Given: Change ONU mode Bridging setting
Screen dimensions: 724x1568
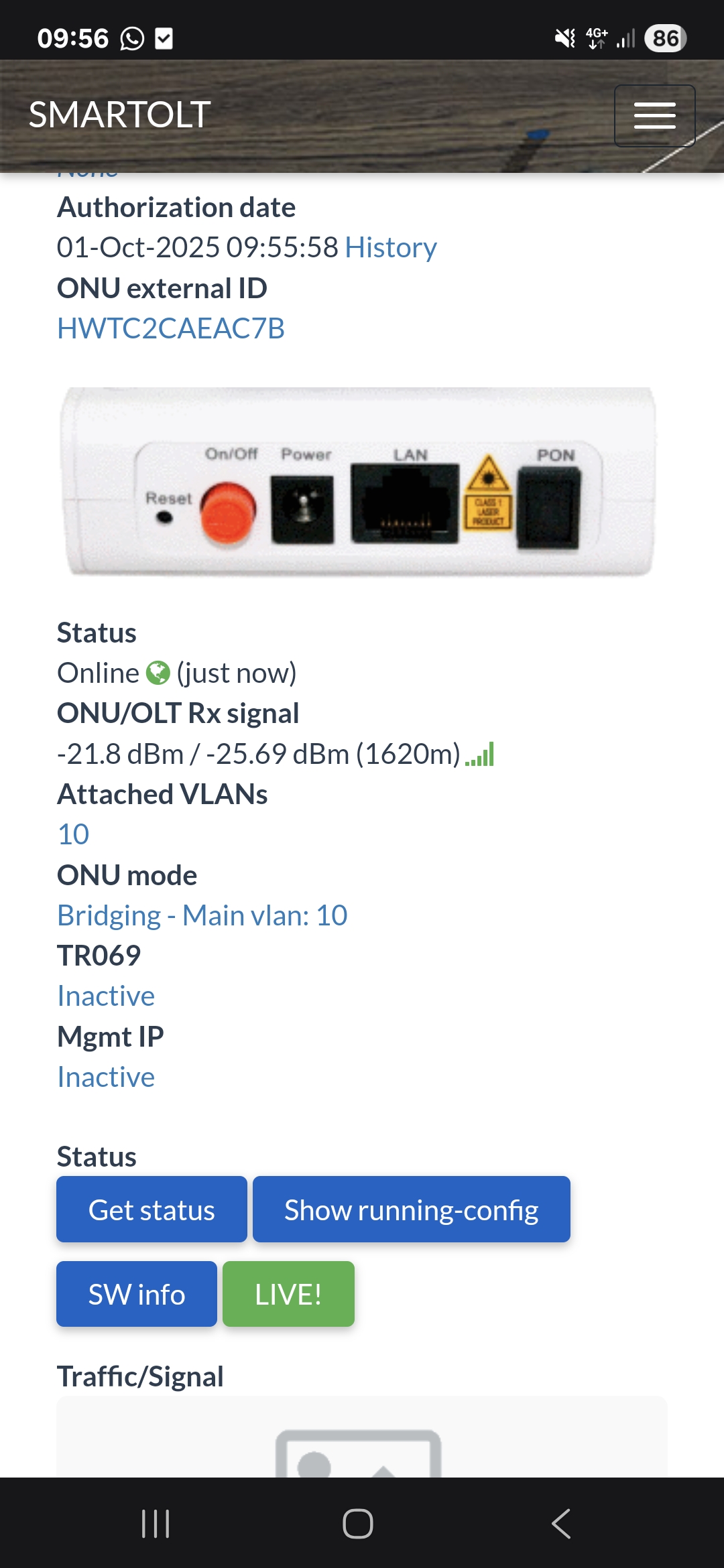Looking at the screenshot, I should [202, 915].
